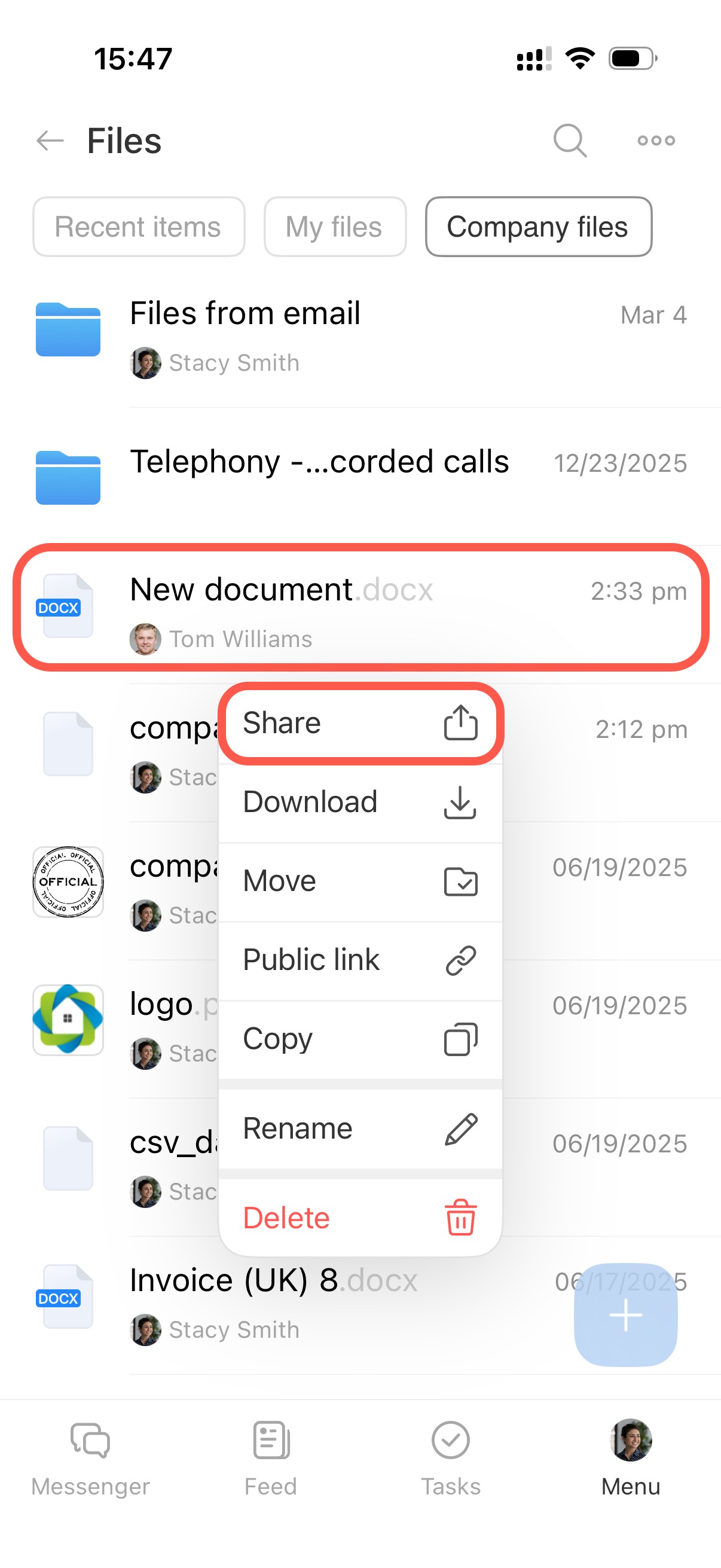Switch to the Feed tab
This screenshot has width=721, height=1568.
271,1457
